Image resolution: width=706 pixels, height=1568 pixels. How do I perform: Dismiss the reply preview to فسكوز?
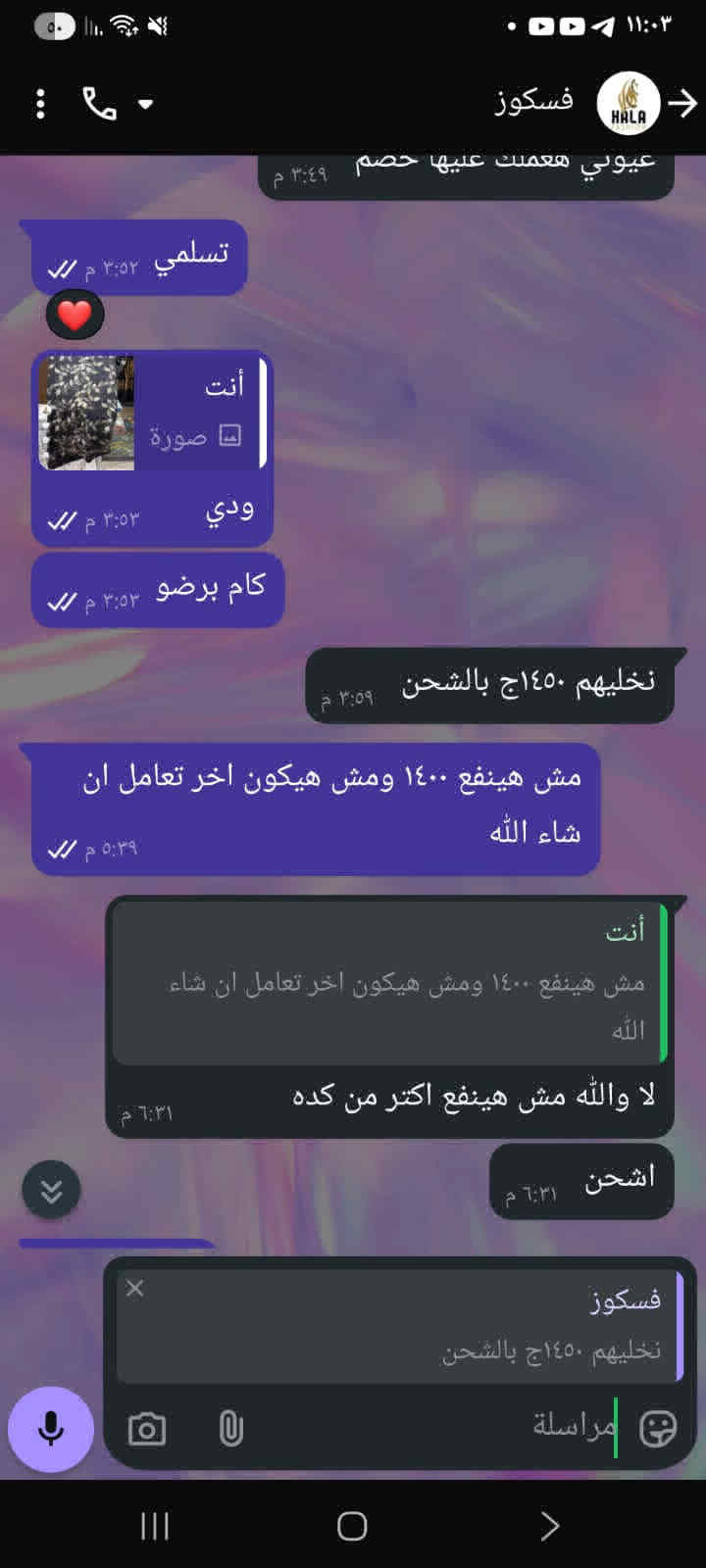[135, 1289]
